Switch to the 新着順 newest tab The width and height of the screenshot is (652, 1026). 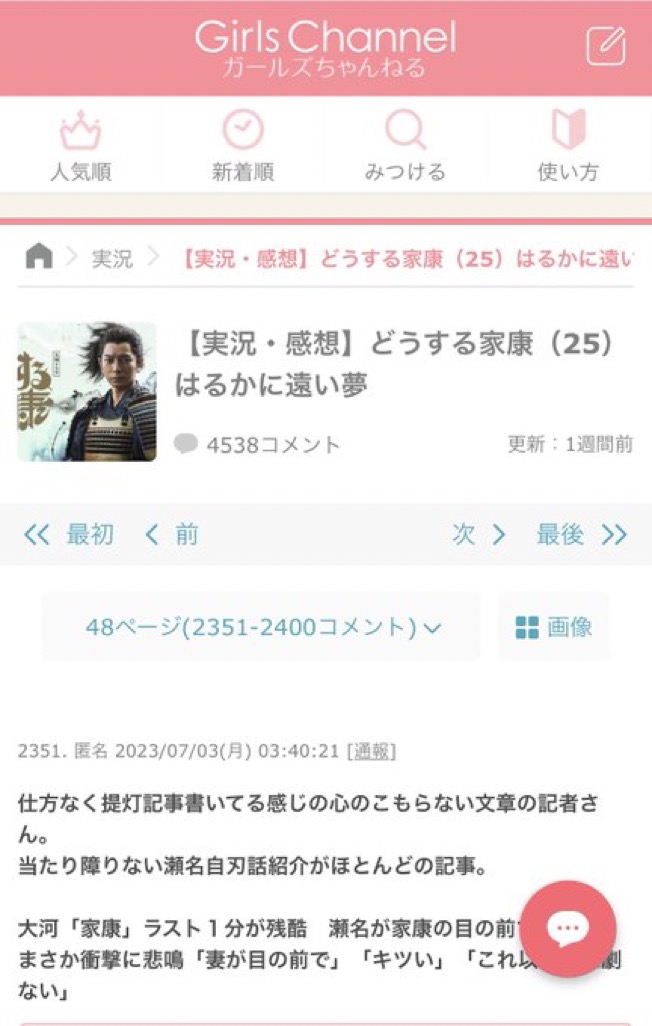pos(243,146)
